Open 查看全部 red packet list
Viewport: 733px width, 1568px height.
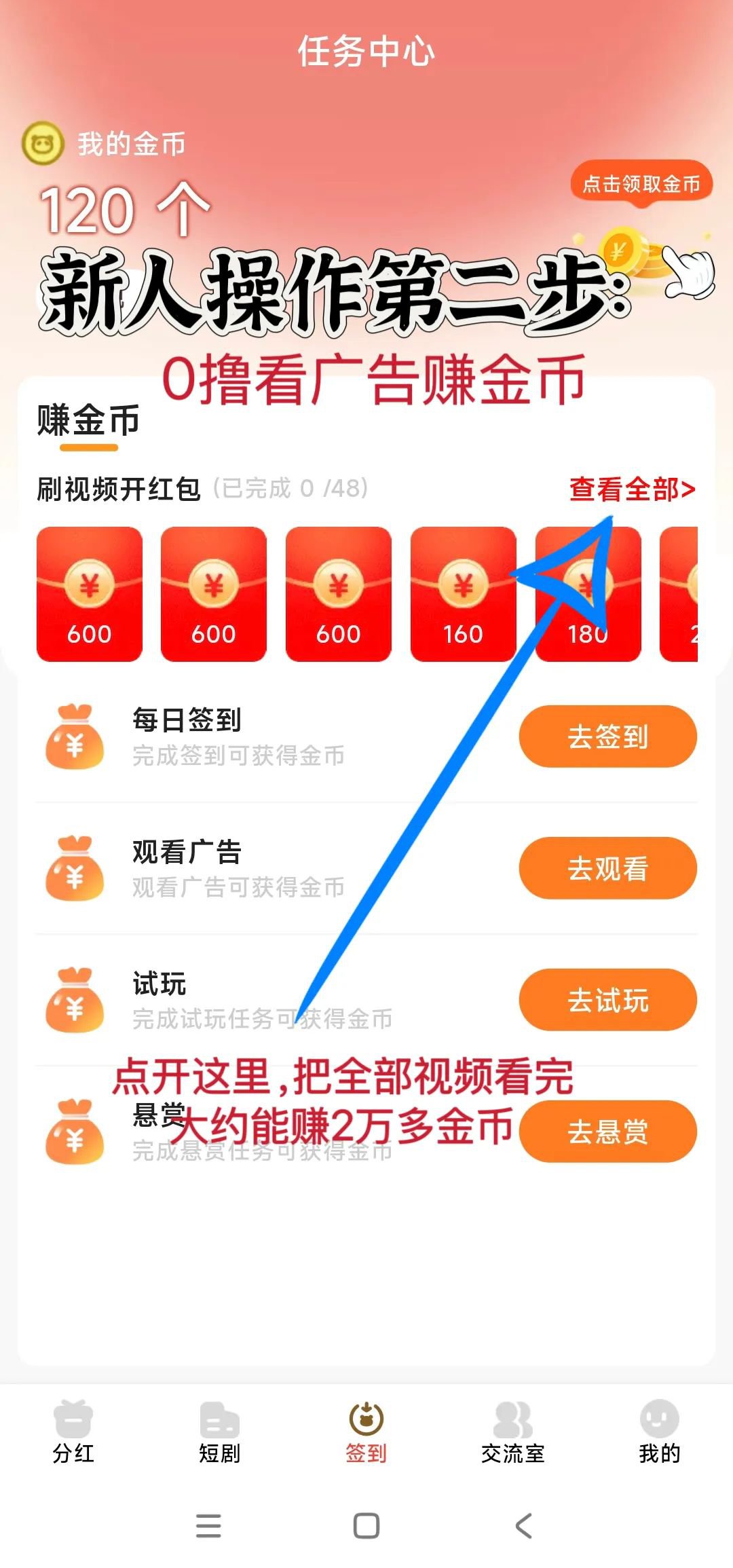click(633, 489)
